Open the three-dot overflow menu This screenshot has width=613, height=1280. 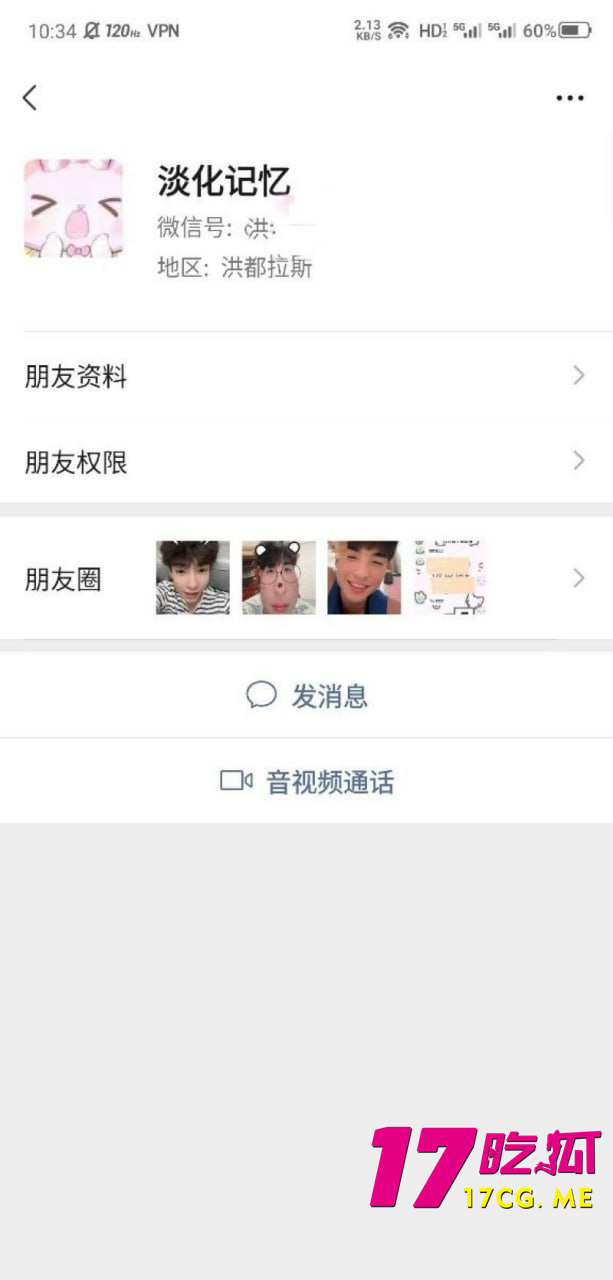(569, 98)
